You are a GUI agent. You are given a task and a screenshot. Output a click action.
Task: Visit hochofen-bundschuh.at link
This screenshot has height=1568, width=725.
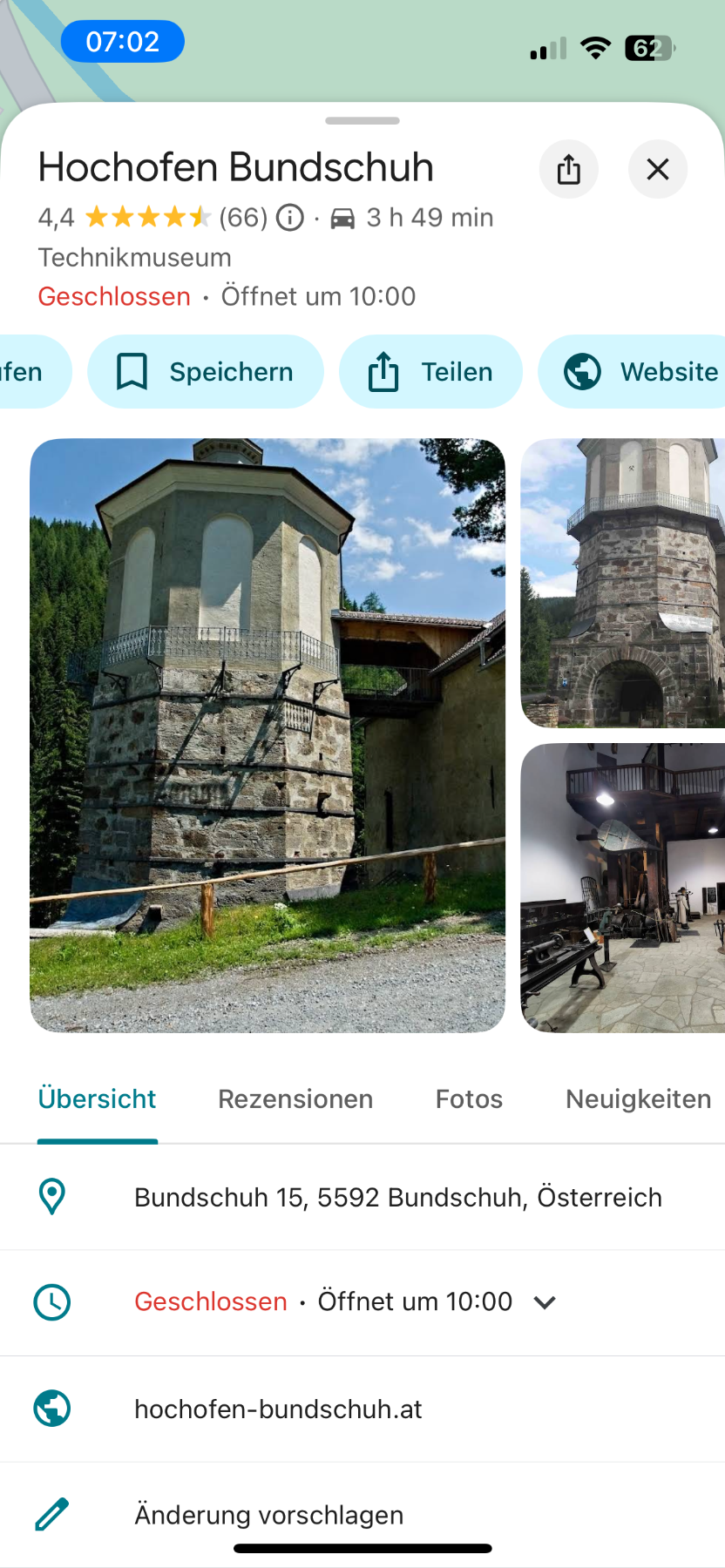(278, 1409)
